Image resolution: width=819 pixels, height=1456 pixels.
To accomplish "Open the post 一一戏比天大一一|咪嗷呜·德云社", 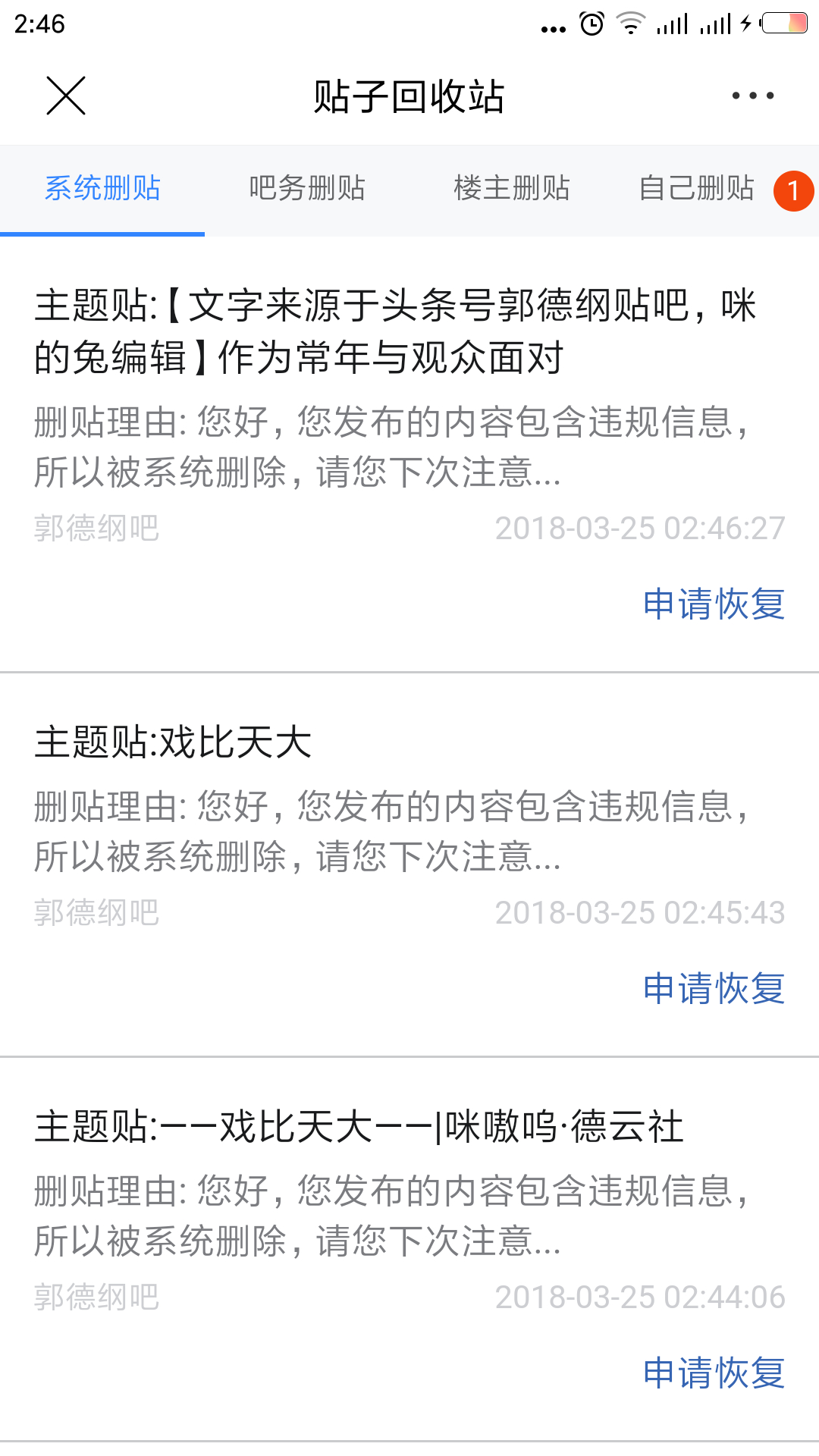I will click(x=359, y=1126).
